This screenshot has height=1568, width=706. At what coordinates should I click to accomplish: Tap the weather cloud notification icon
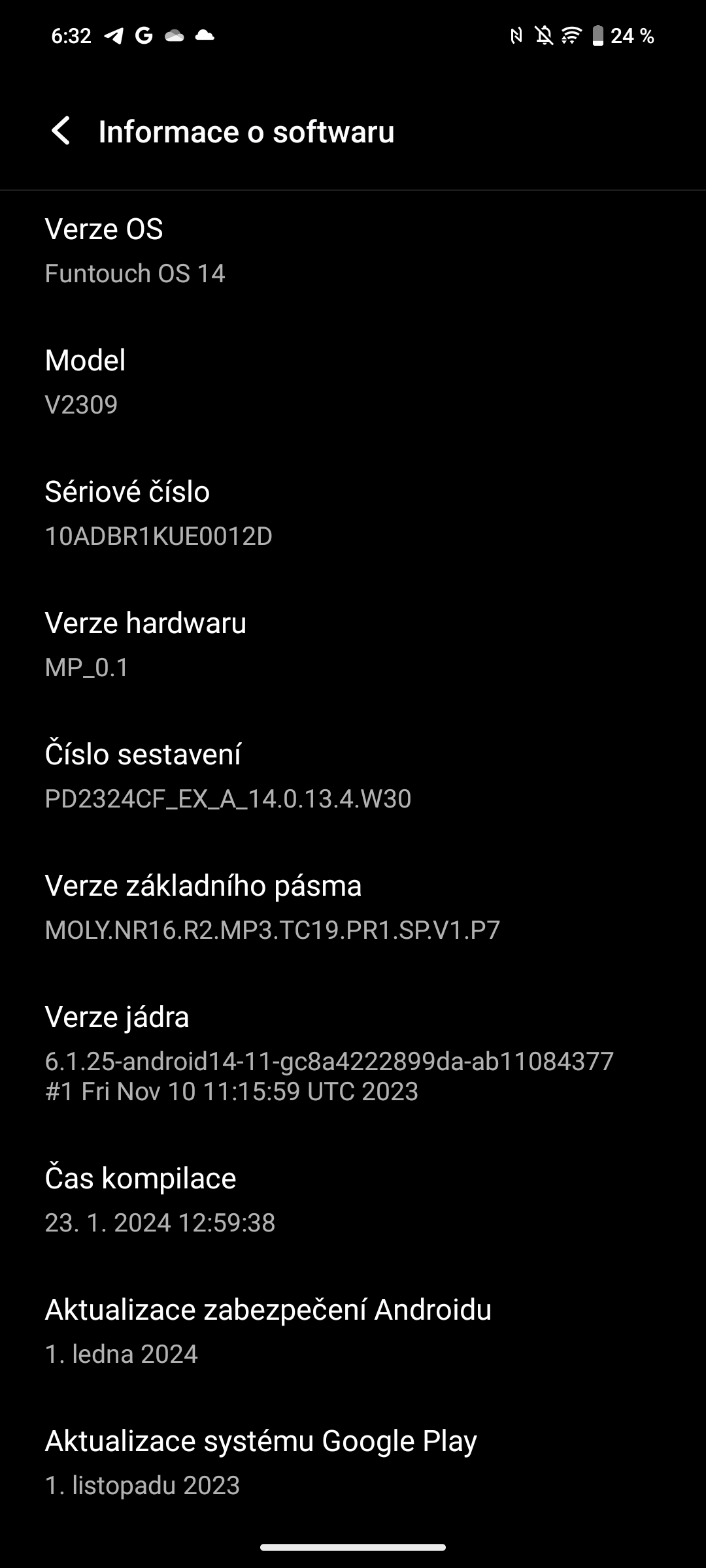173,36
